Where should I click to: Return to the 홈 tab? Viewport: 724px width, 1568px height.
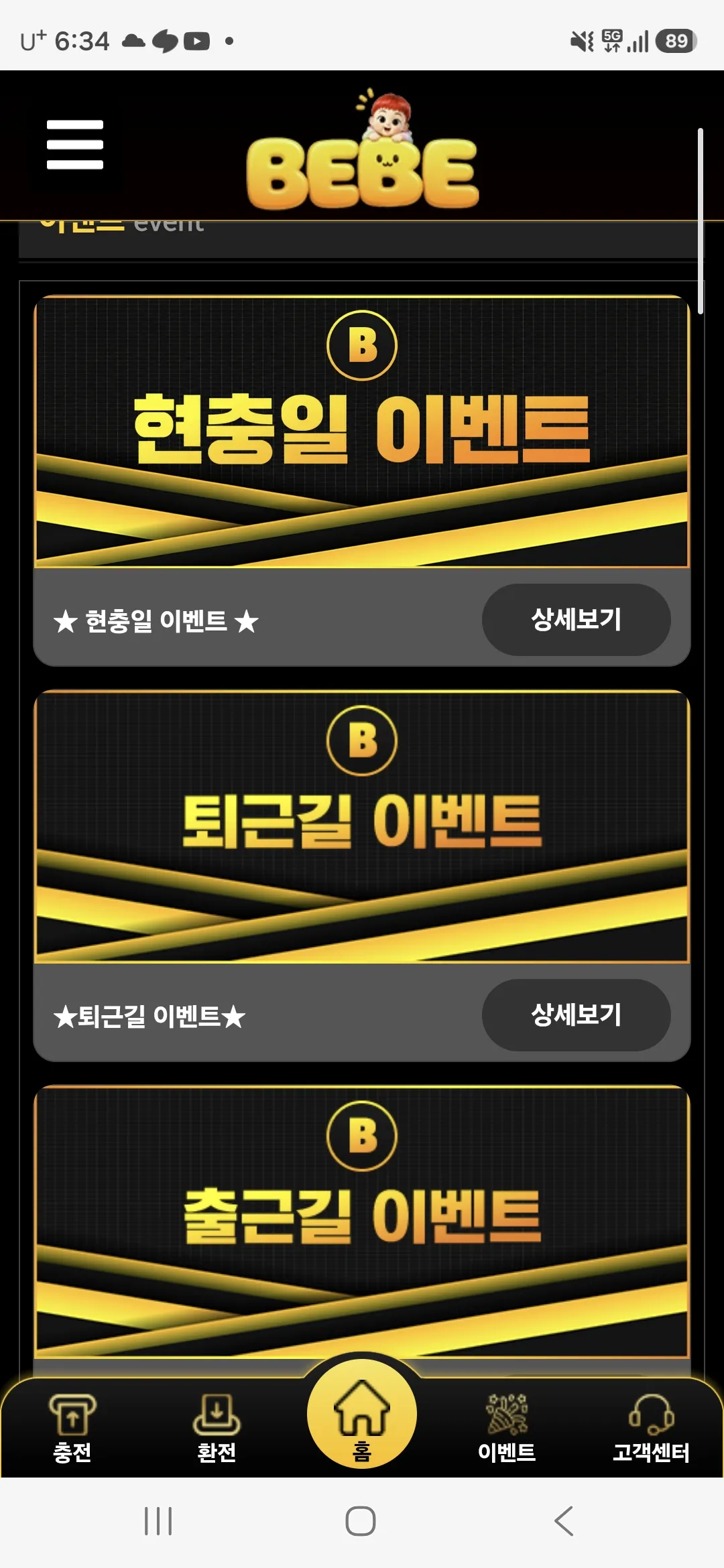pyautogui.click(x=362, y=1414)
